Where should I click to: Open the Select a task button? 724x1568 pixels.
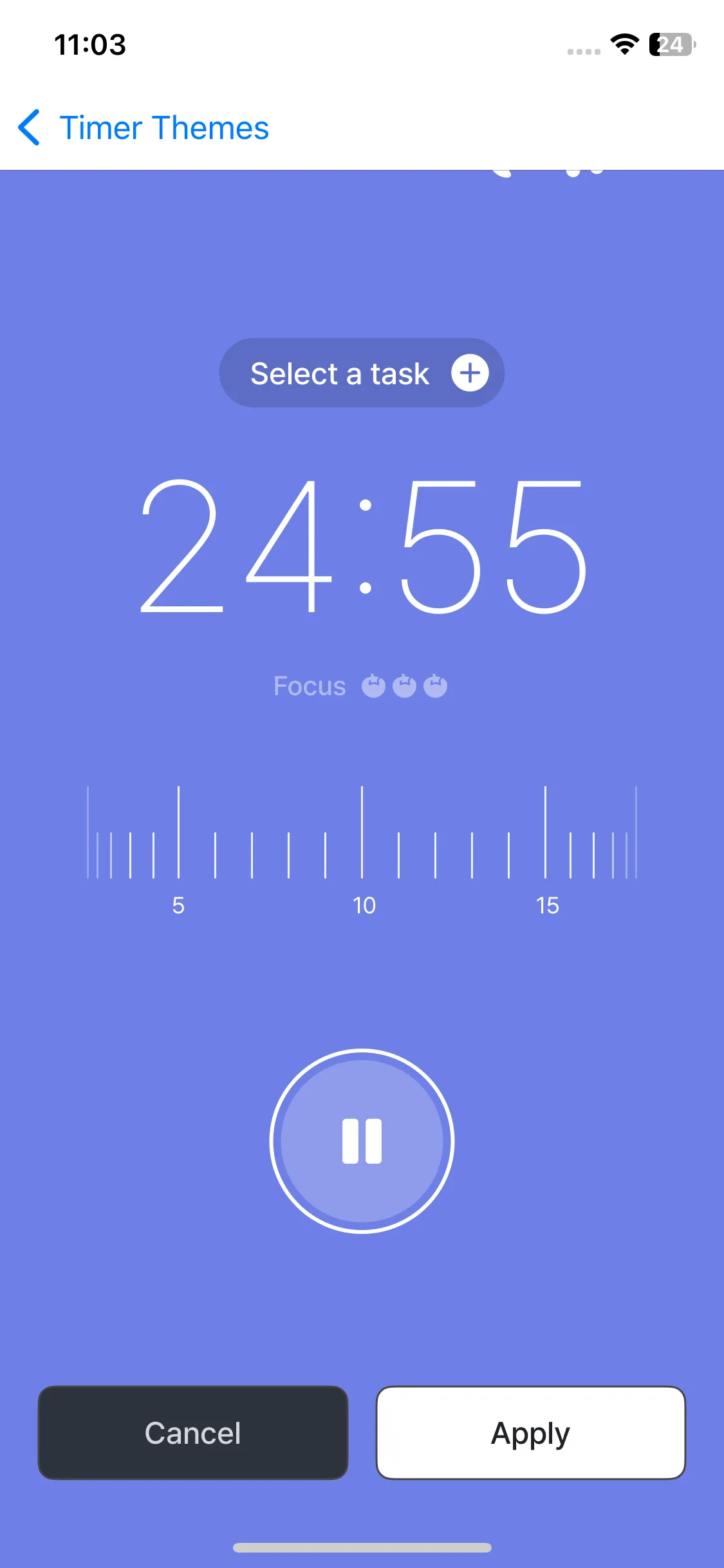tap(362, 373)
